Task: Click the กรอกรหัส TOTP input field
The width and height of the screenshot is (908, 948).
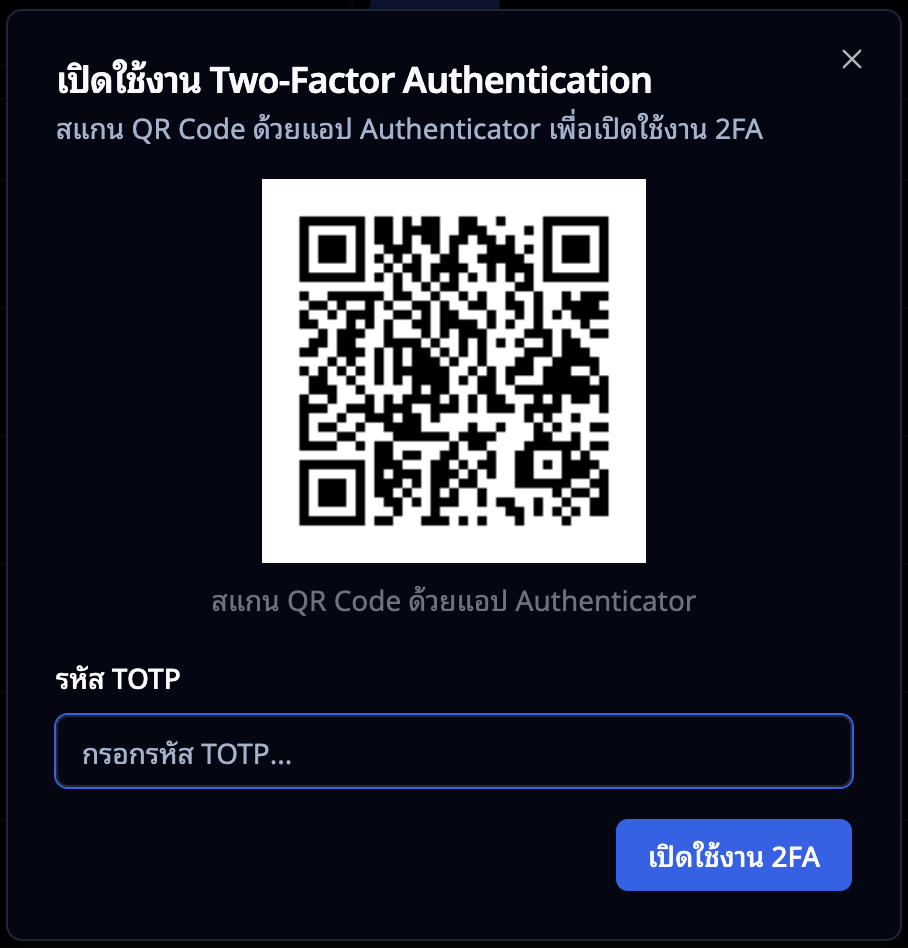Action: [453, 751]
